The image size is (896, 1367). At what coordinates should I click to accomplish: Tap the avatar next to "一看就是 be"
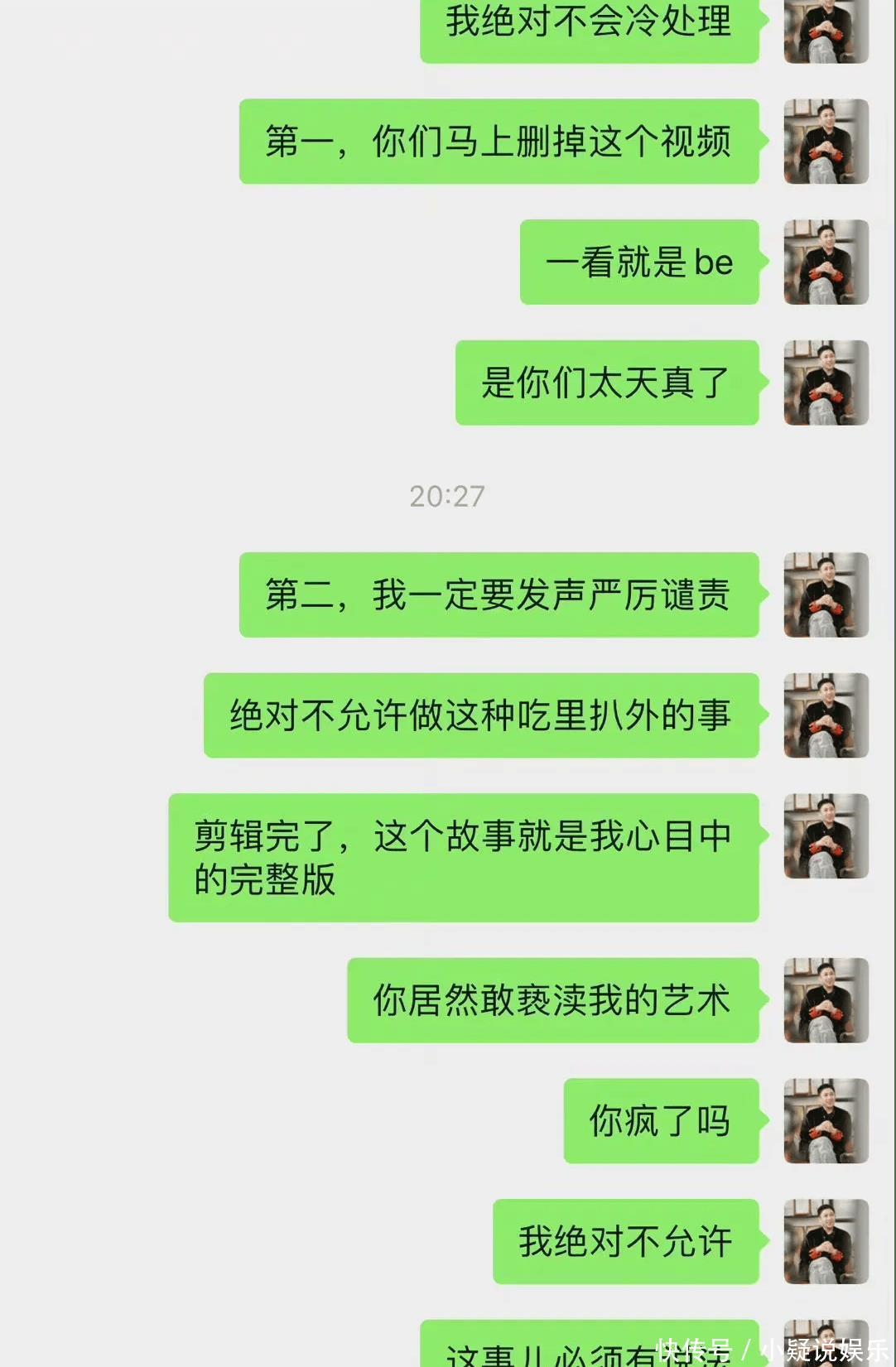[x=826, y=262]
